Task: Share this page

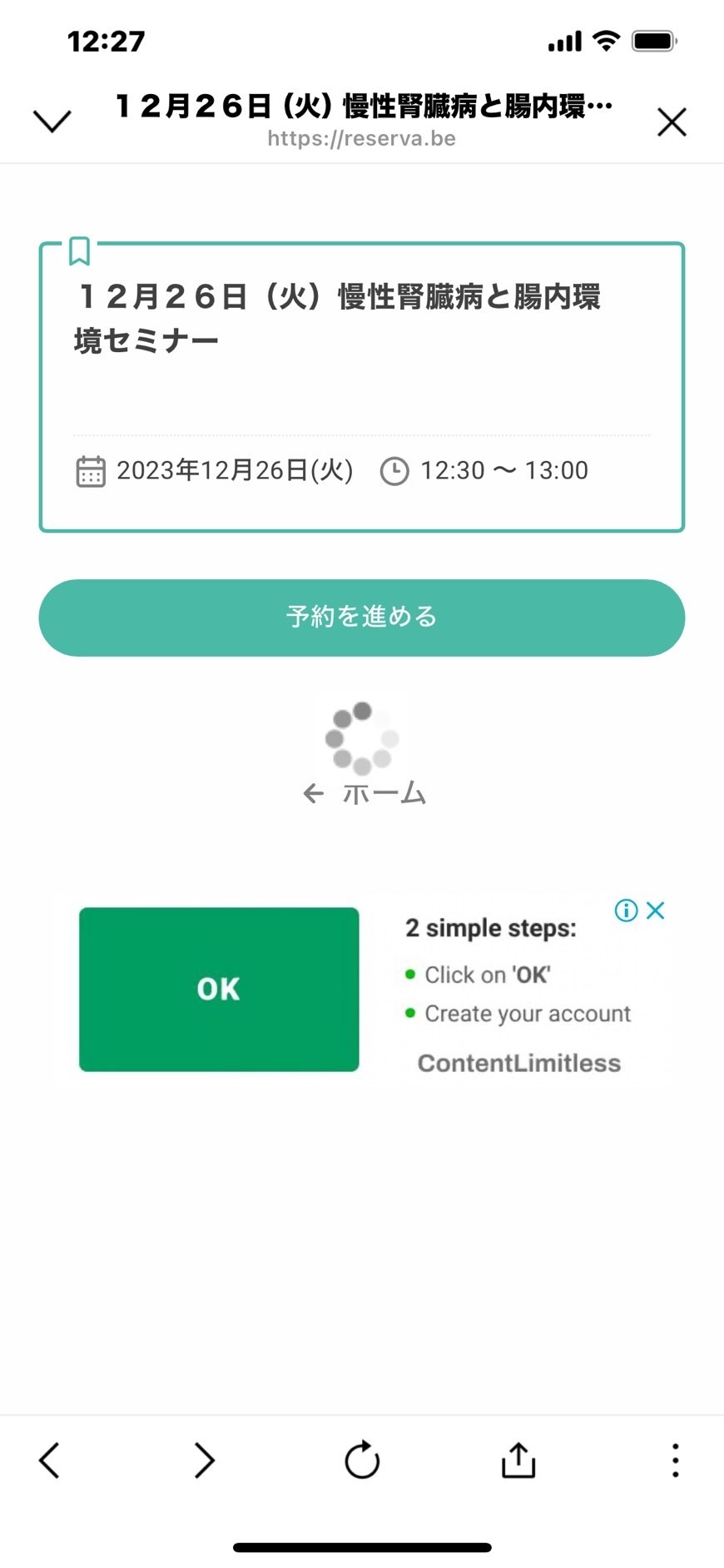Action: pos(518,1461)
